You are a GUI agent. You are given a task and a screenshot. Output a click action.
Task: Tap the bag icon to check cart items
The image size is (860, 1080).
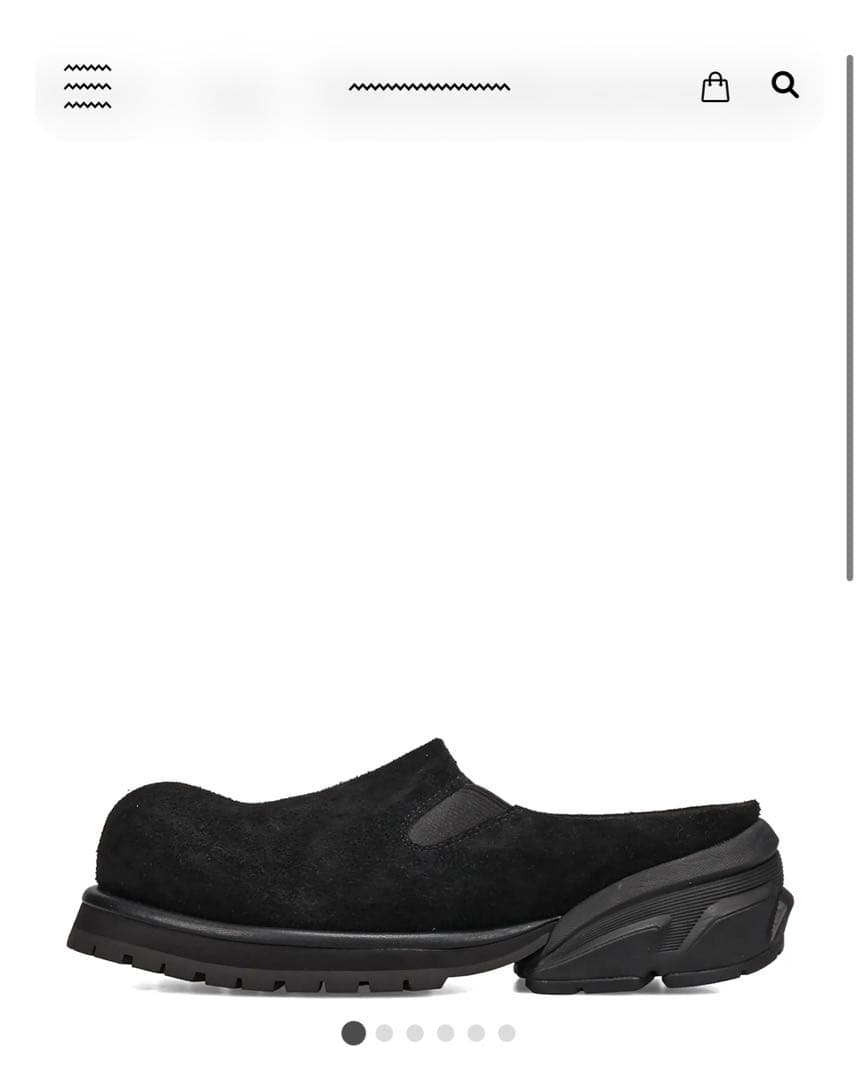pos(716,86)
